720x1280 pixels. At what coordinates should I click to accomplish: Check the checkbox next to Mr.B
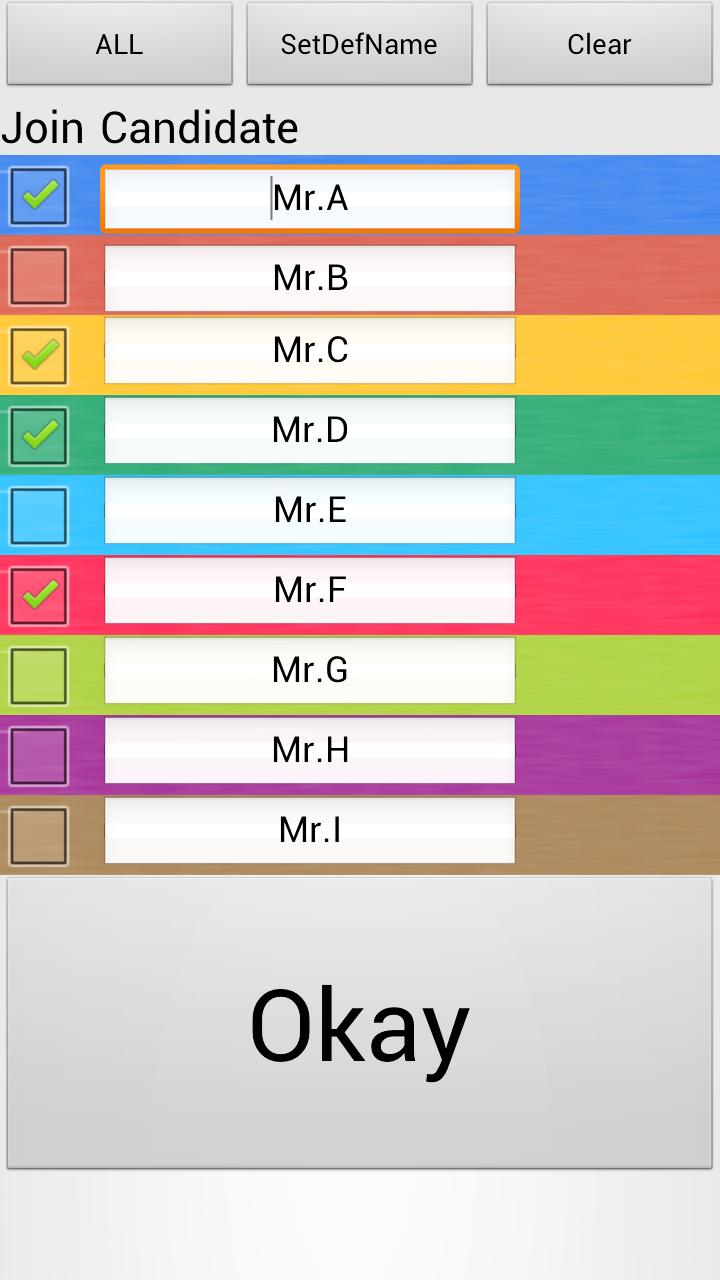(x=39, y=276)
